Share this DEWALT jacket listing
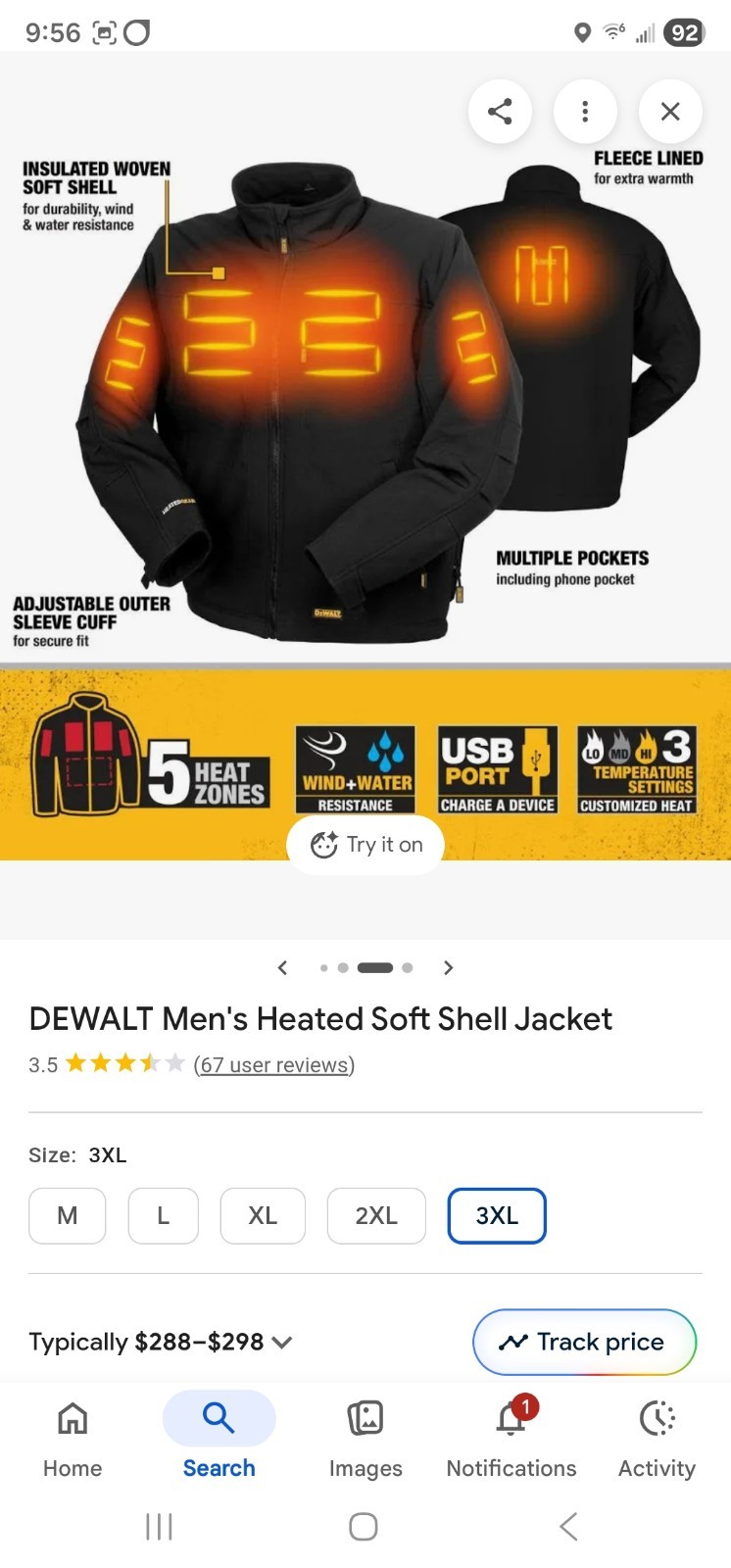 (x=500, y=112)
